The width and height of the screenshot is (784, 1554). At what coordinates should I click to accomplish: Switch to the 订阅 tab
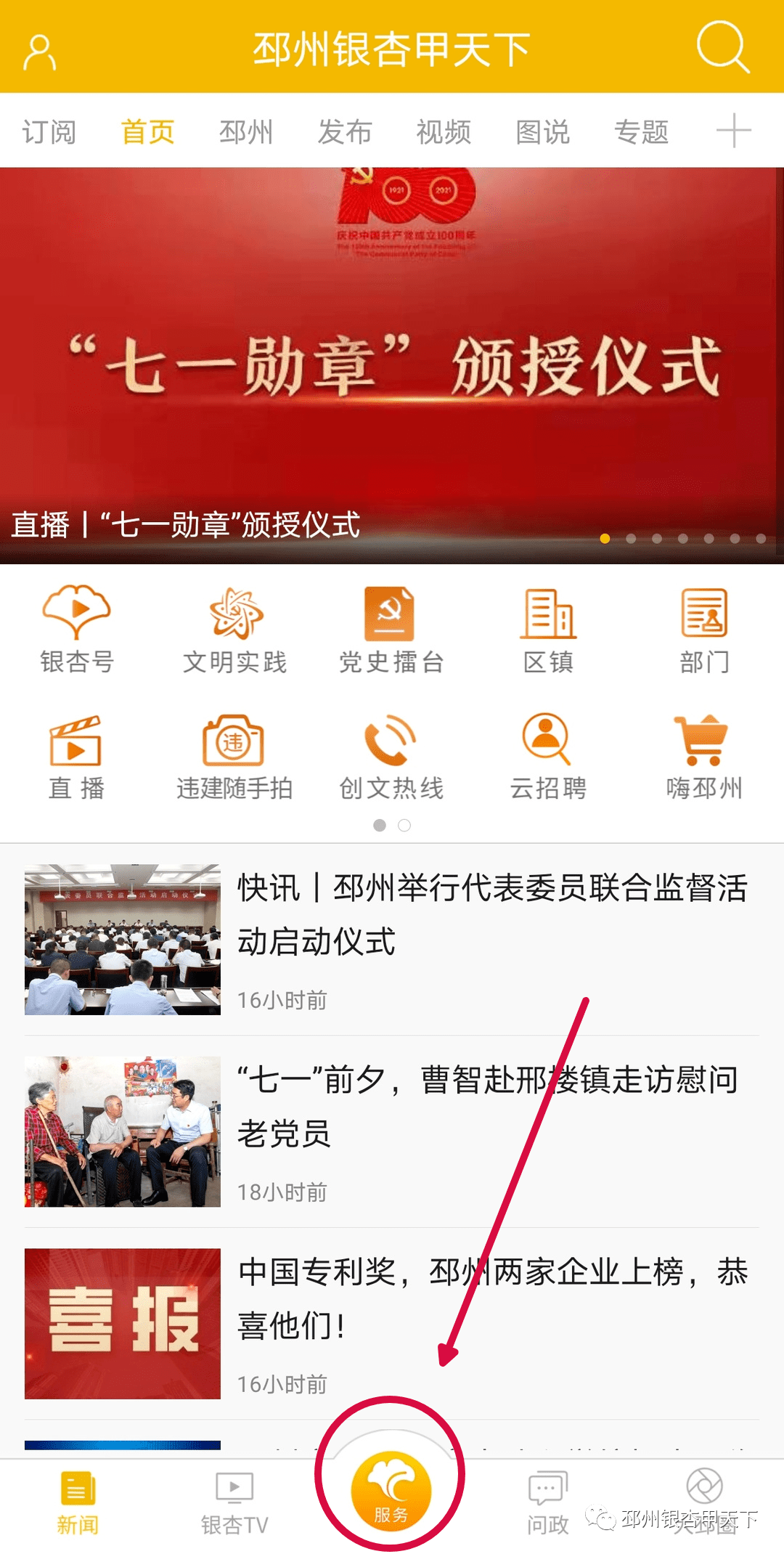pyautogui.click(x=49, y=132)
